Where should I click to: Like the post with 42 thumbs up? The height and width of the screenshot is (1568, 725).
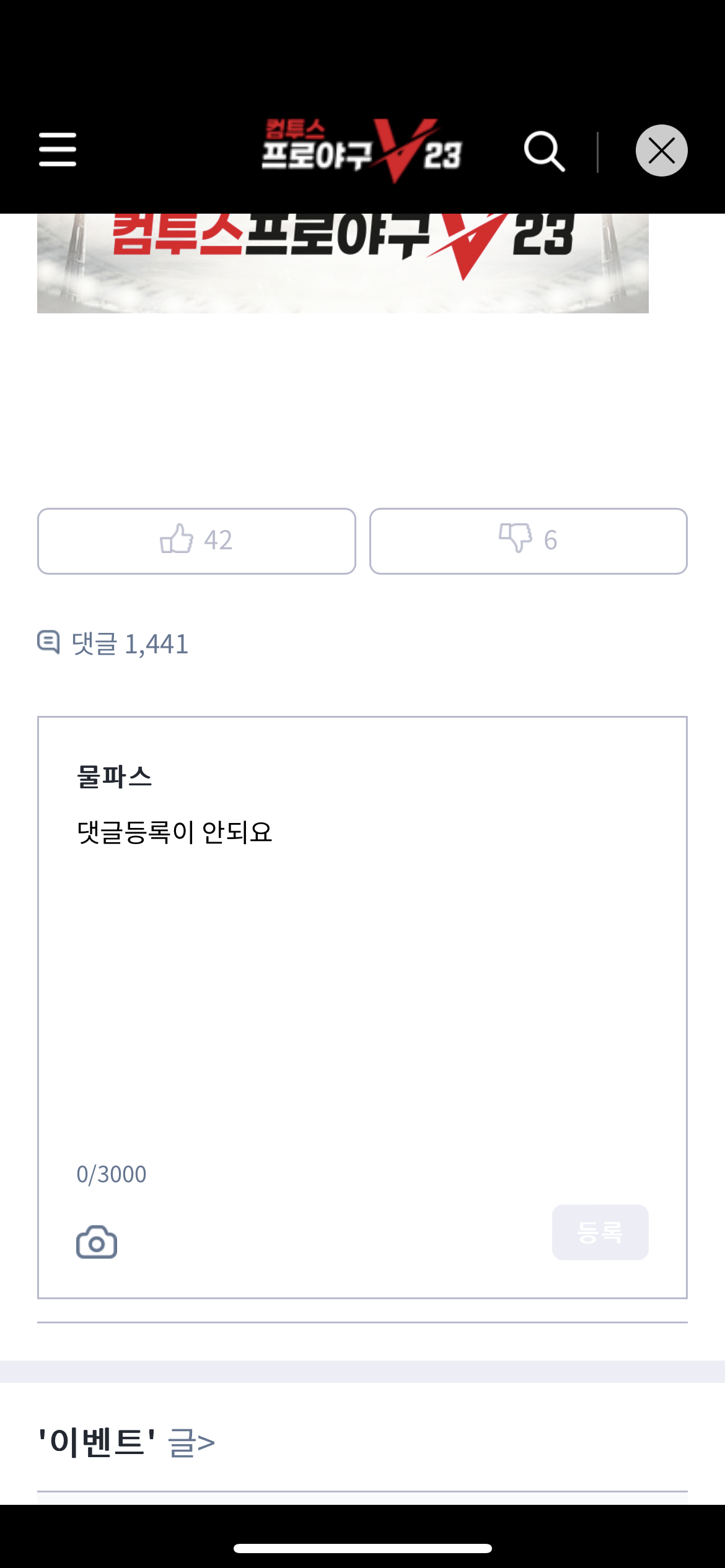point(196,541)
